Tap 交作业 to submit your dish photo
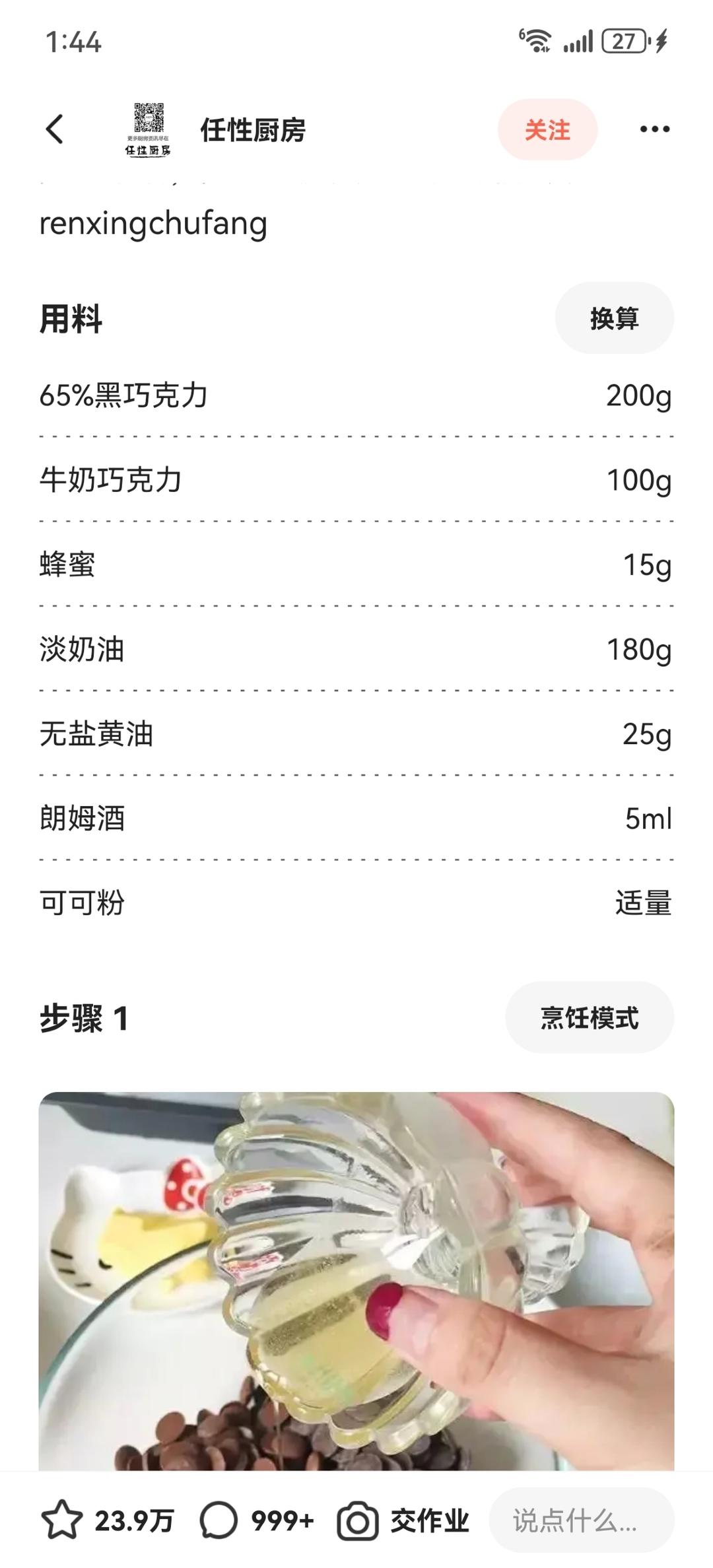The image size is (713, 1568). (x=404, y=1521)
